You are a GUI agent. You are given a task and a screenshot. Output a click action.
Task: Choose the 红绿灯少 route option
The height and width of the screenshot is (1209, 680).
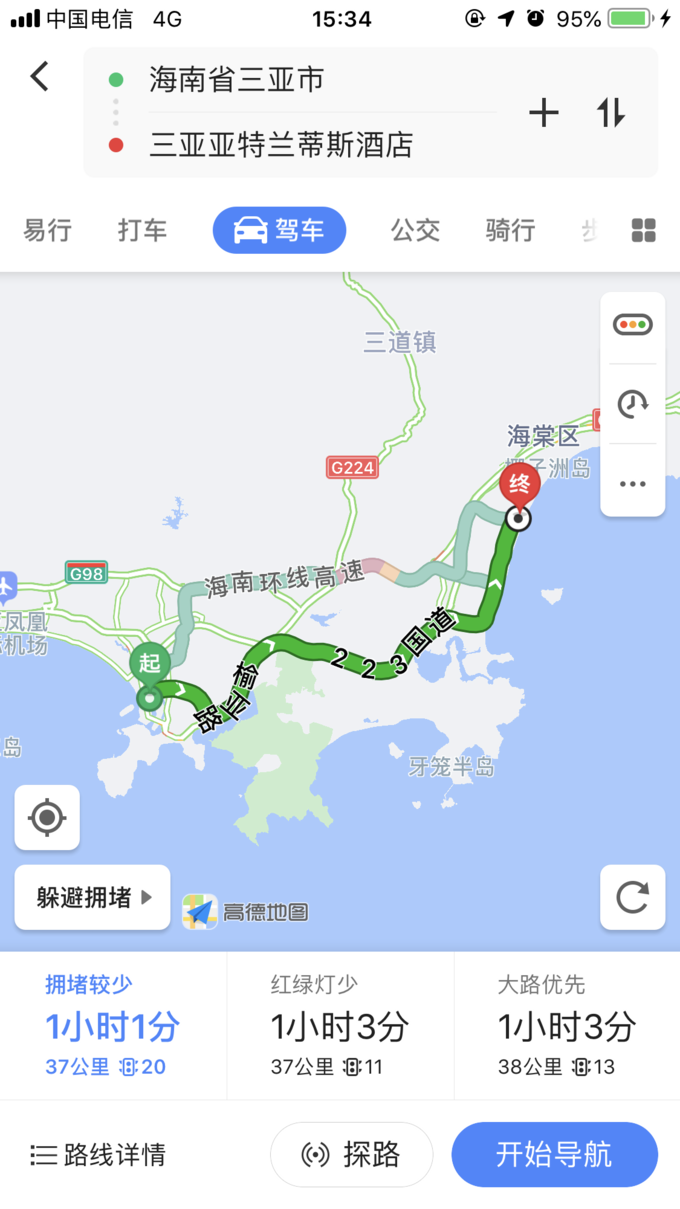coord(340,1026)
